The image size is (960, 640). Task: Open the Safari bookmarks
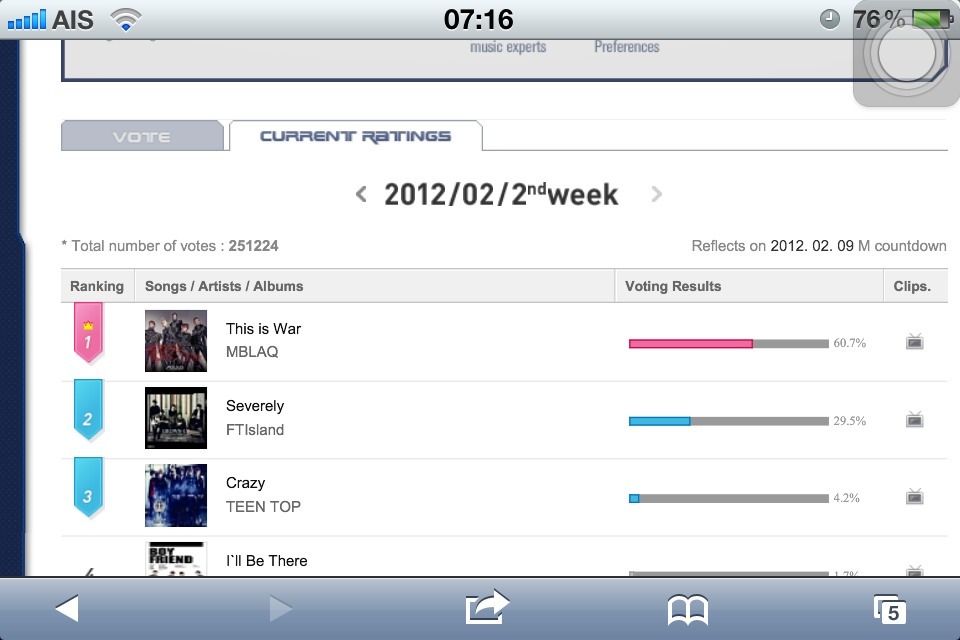[688, 608]
